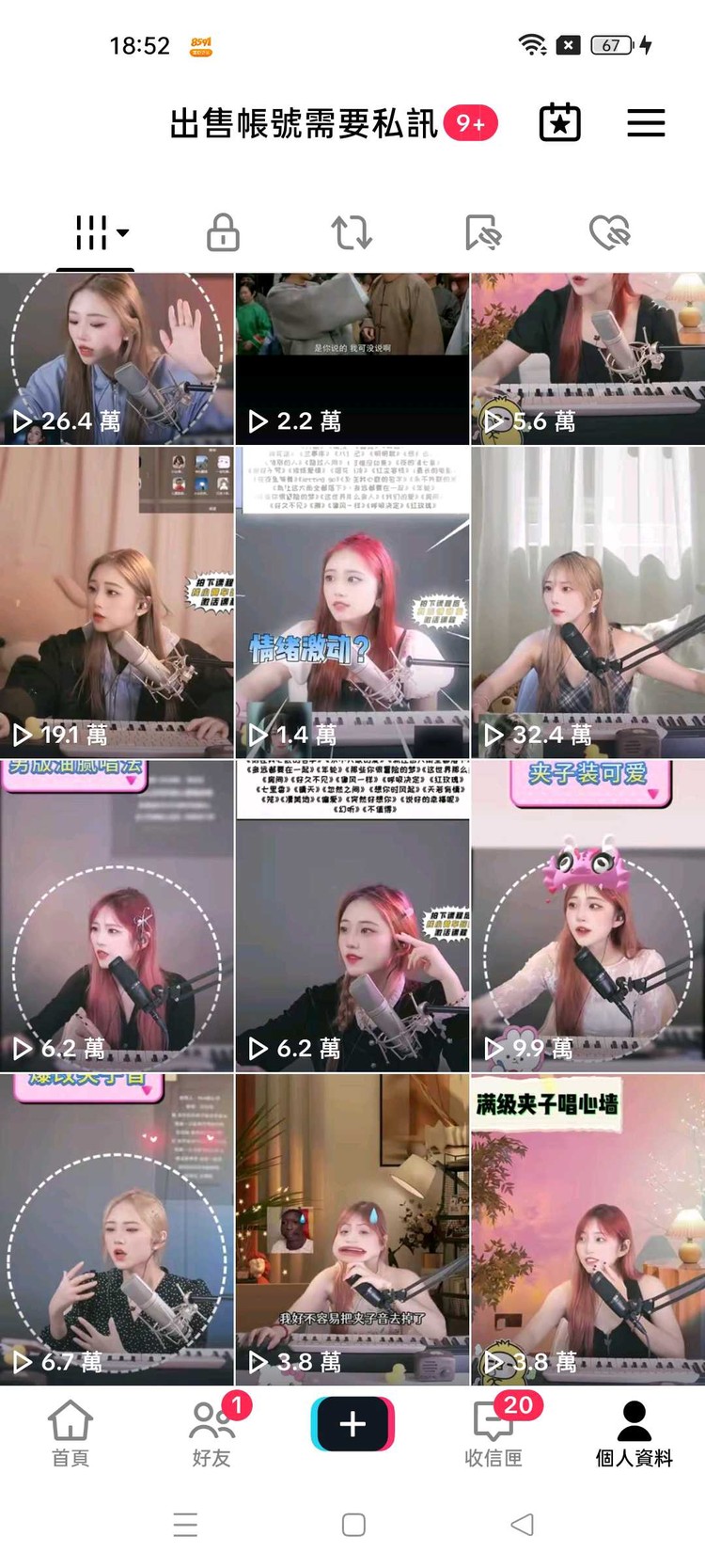Open the 好友 friends tab

pyautogui.click(x=211, y=1433)
